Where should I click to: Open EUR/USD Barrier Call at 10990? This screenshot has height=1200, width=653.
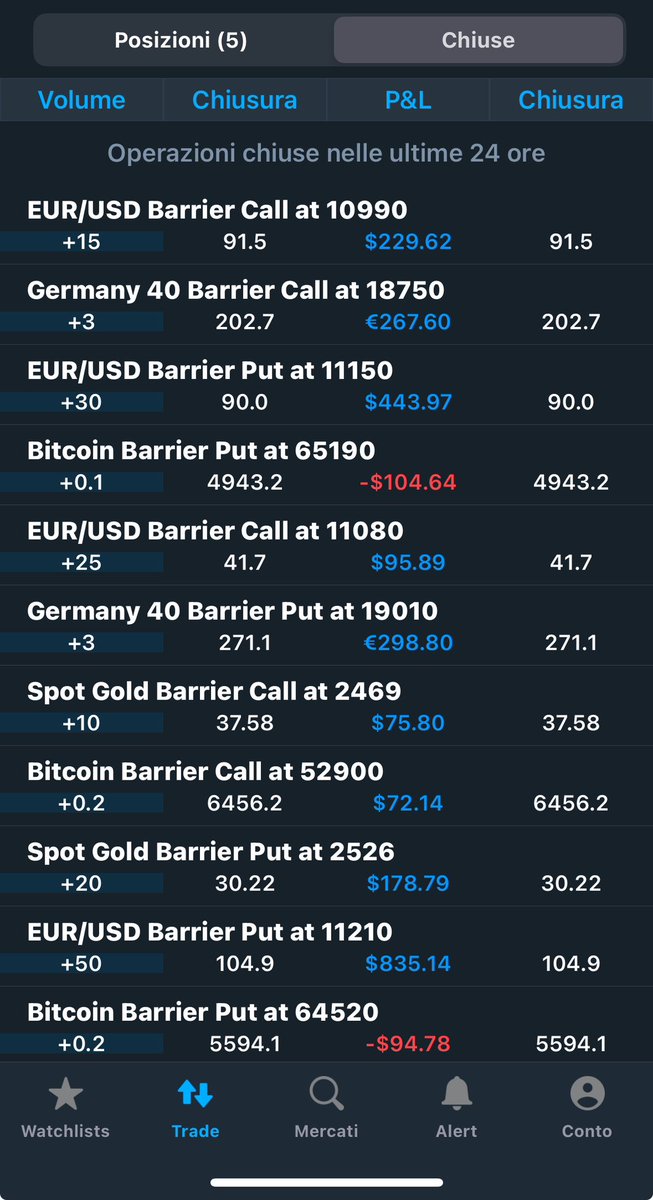[326, 225]
